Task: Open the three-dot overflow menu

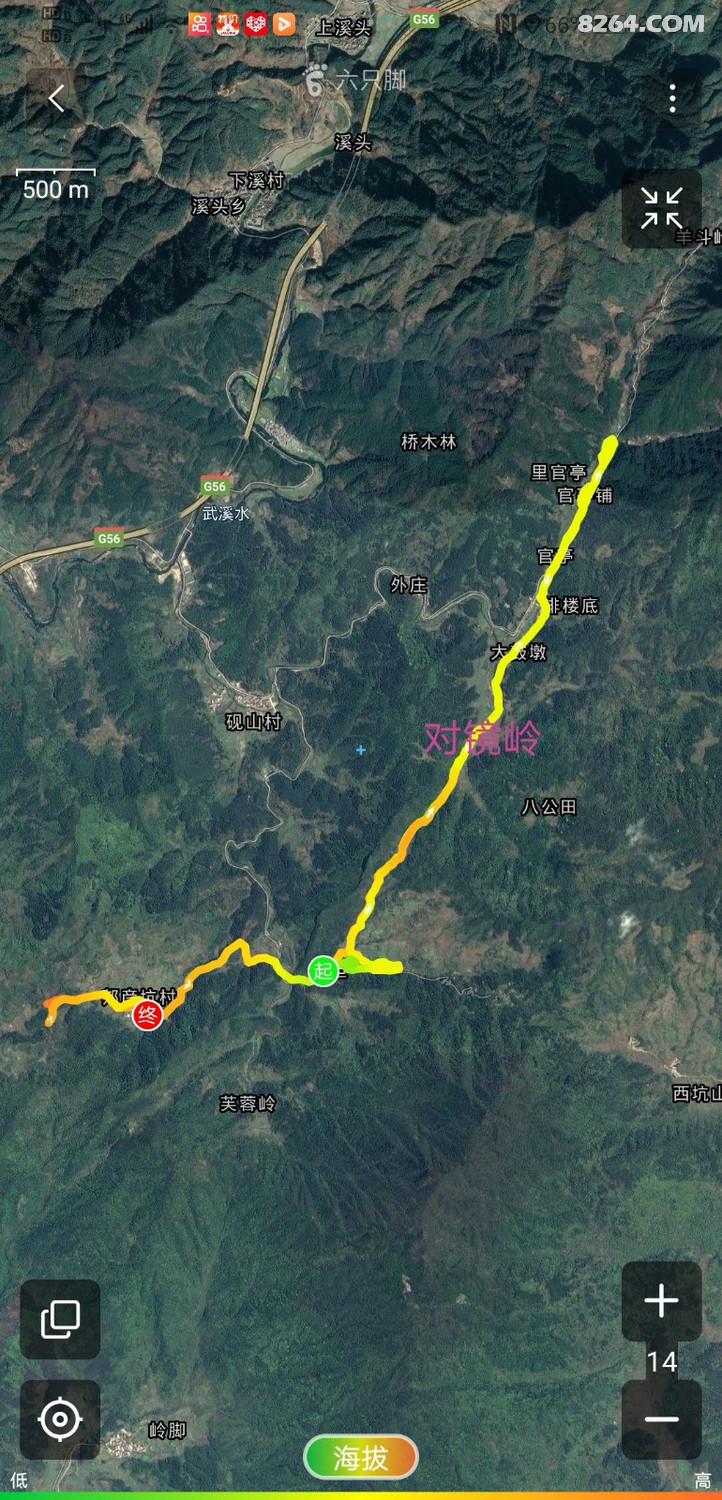Action: pyautogui.click(x=672, y=98)
